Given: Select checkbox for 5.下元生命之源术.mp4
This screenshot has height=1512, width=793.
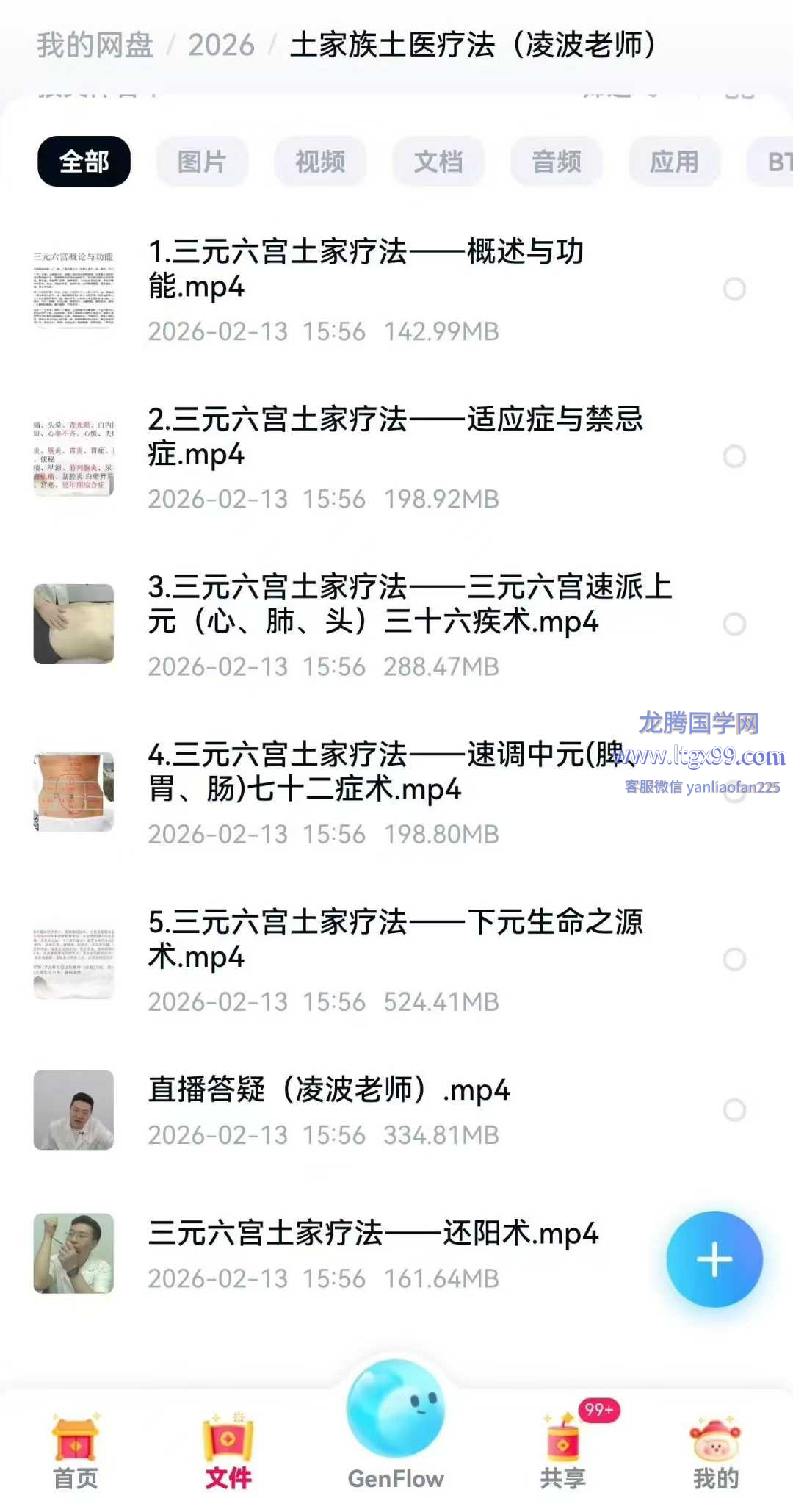Looking at the screenshot, I should tap(734, 959).
